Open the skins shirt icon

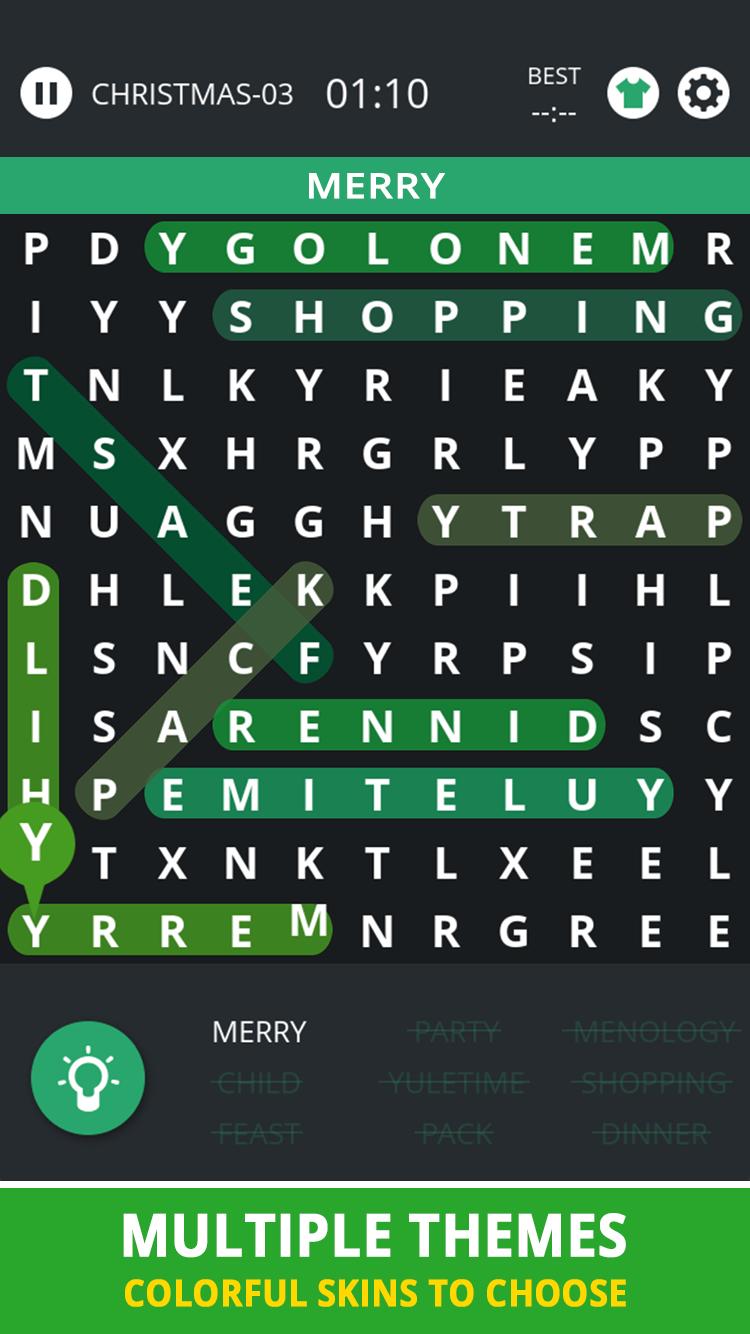coord(633,94)
